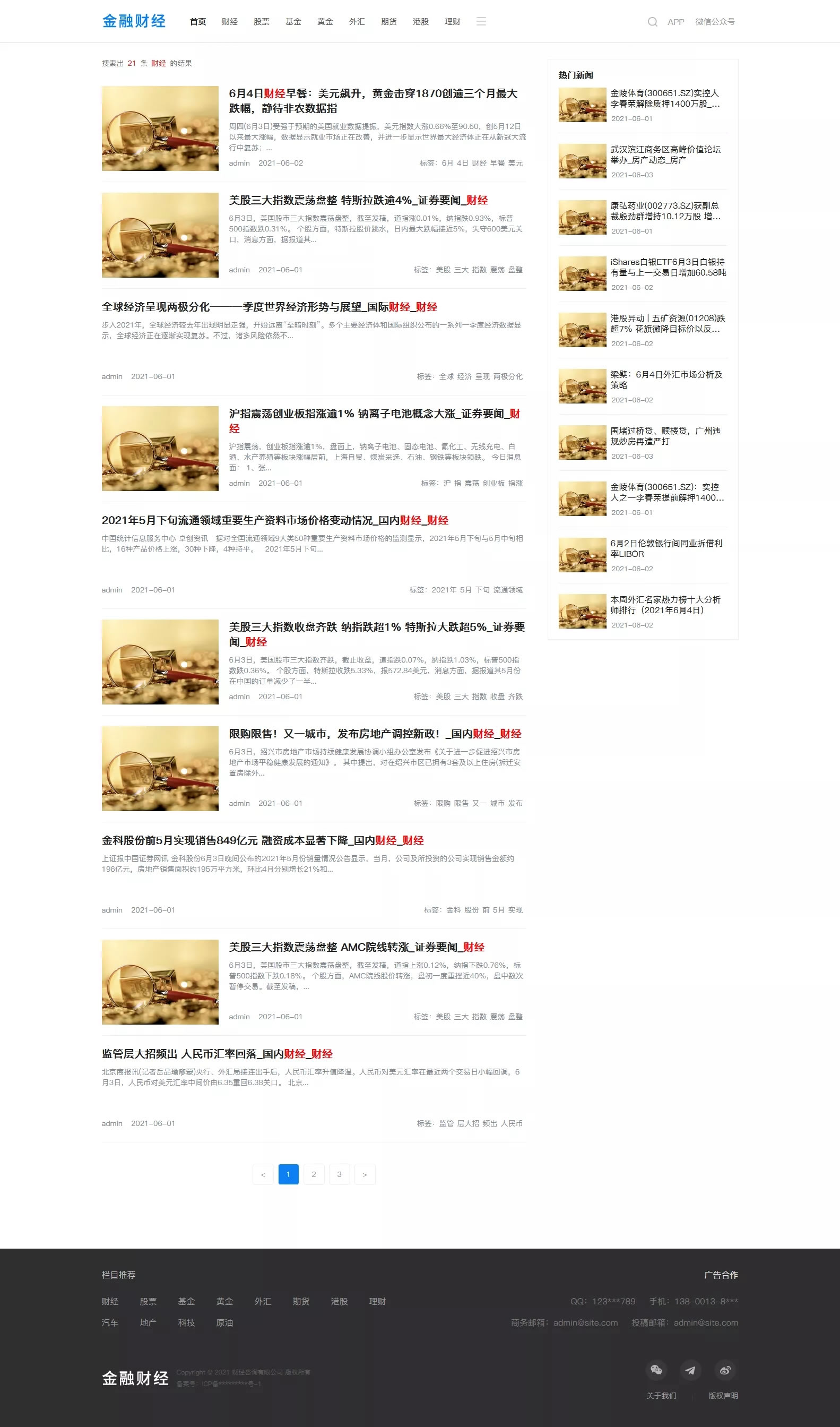Open the search icon in header
This screenshot has height=1427, width=840.
tap(652, 22)
